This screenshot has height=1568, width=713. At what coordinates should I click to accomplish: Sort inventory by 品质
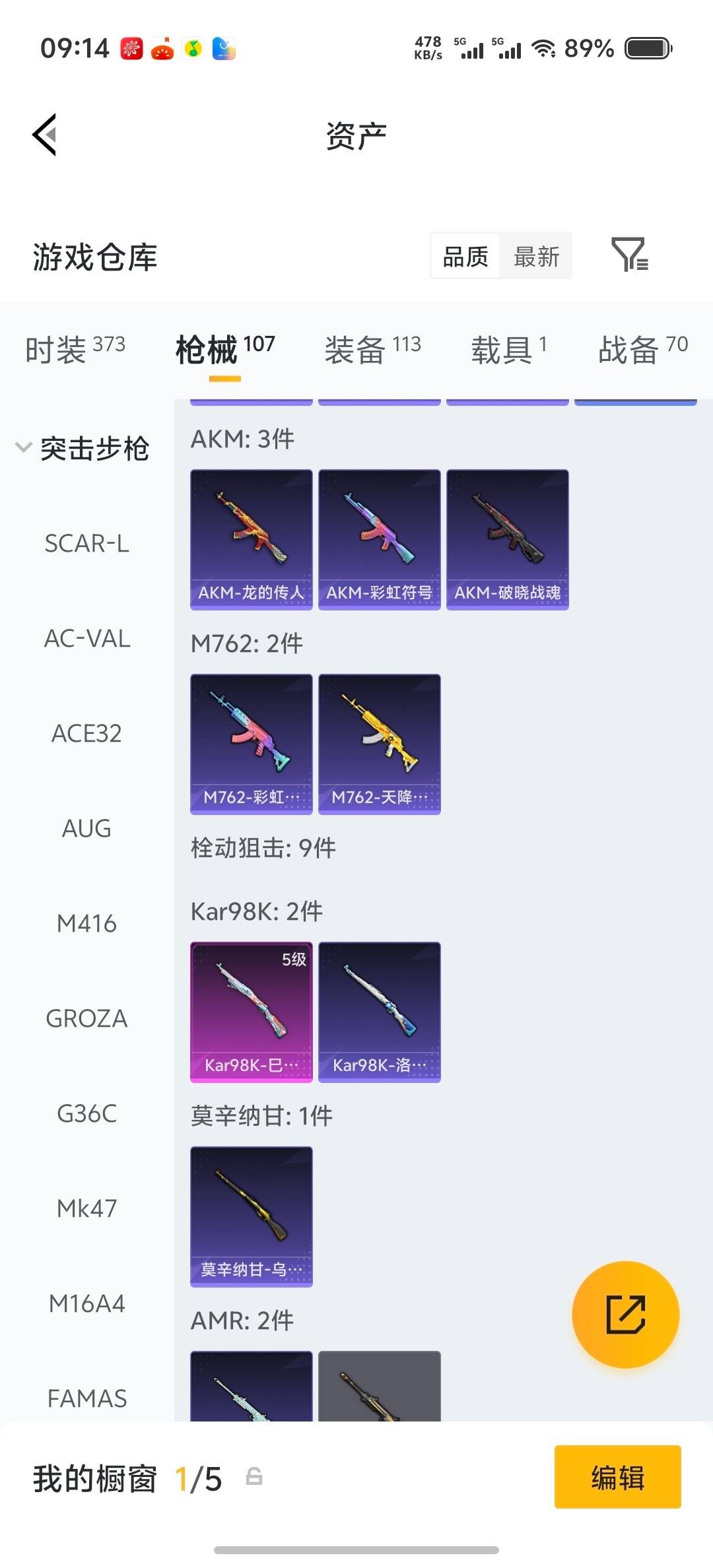pos(465,256)
